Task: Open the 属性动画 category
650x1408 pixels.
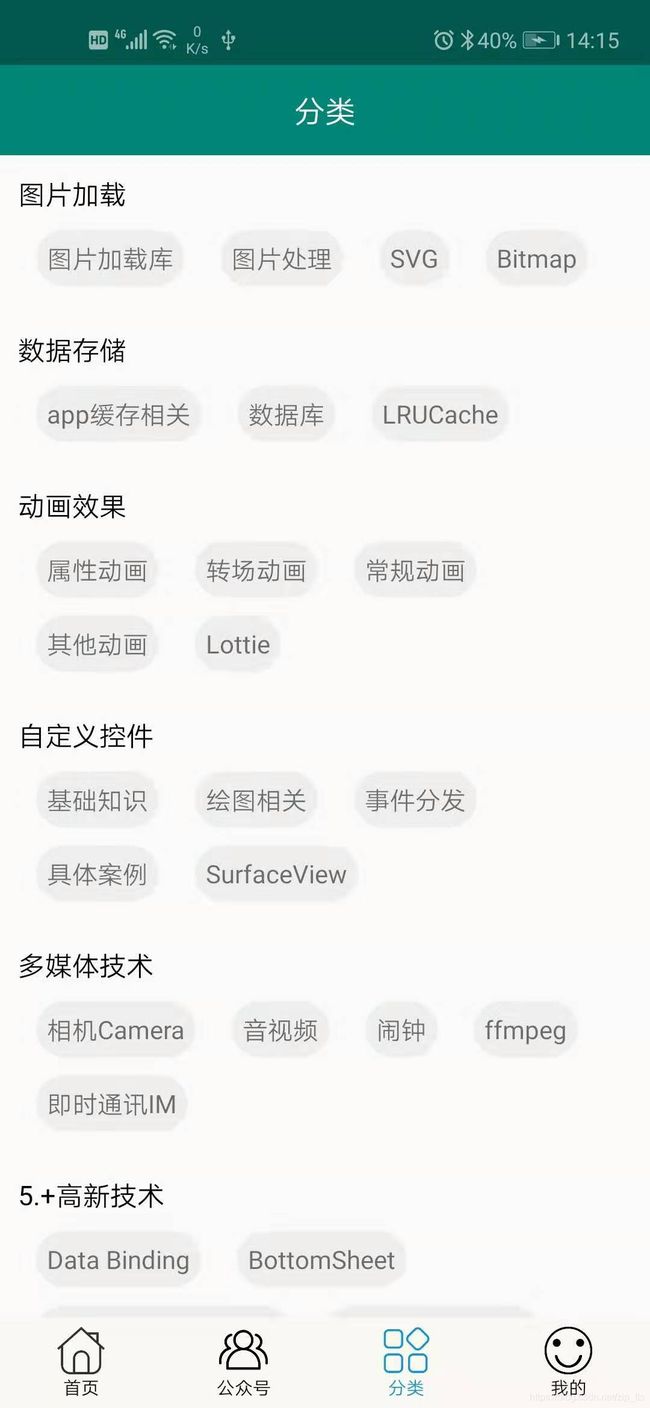Action: coord(97,571)
